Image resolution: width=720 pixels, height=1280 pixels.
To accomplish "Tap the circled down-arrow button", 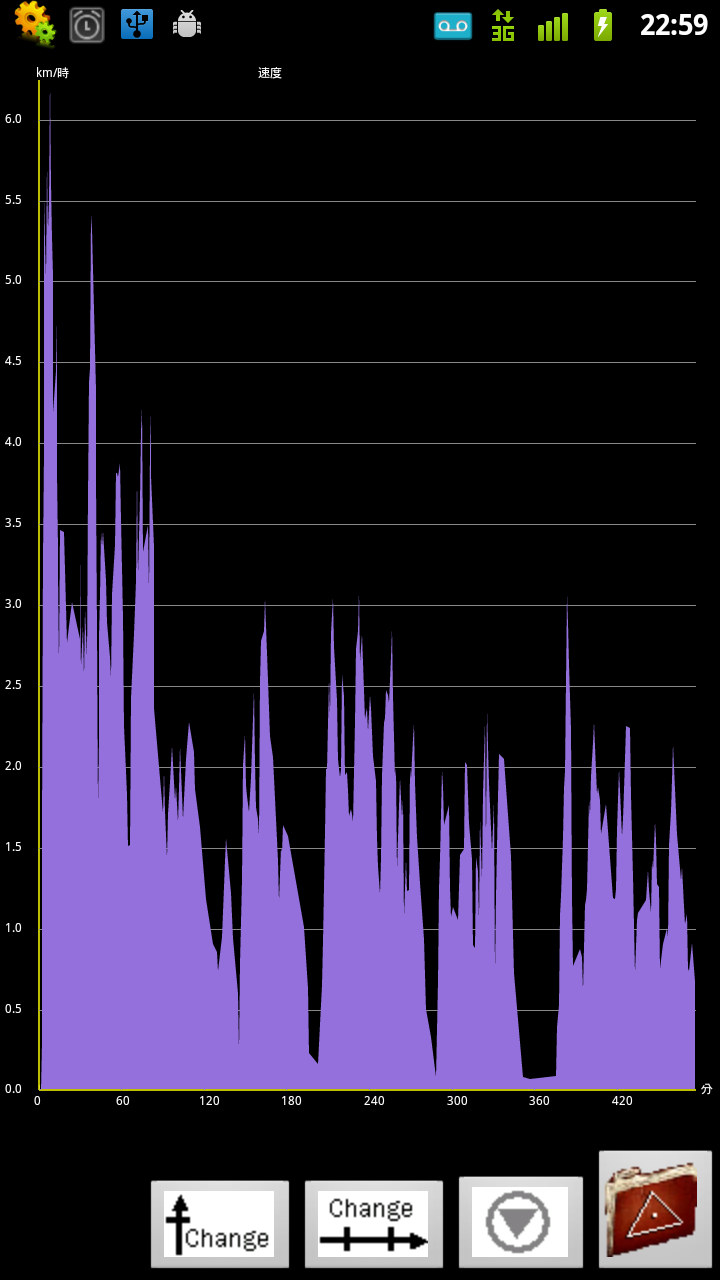I will [x=520, y=1222].
